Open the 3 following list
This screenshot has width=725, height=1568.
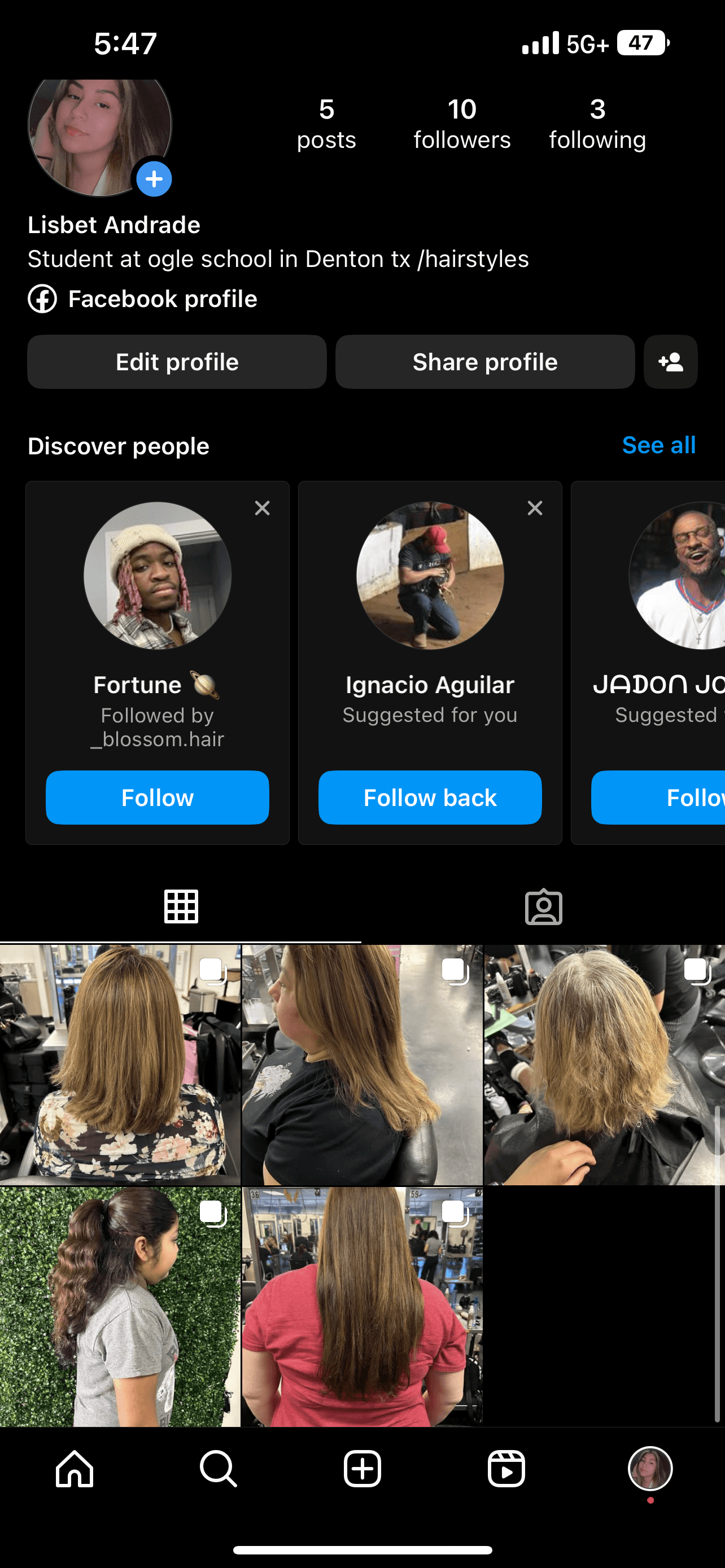coord(597,124)
